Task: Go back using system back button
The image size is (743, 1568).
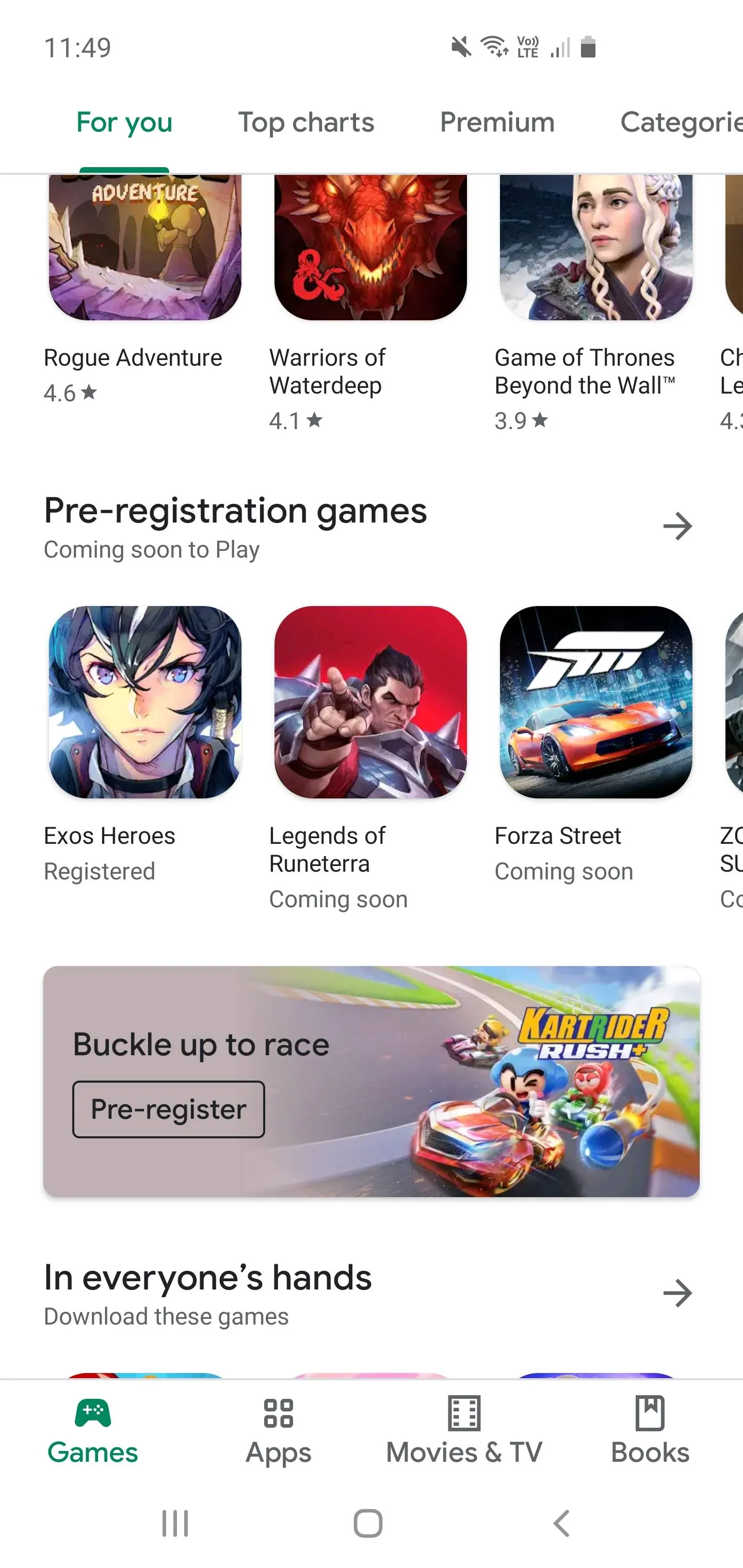Action: [561, 1524]
